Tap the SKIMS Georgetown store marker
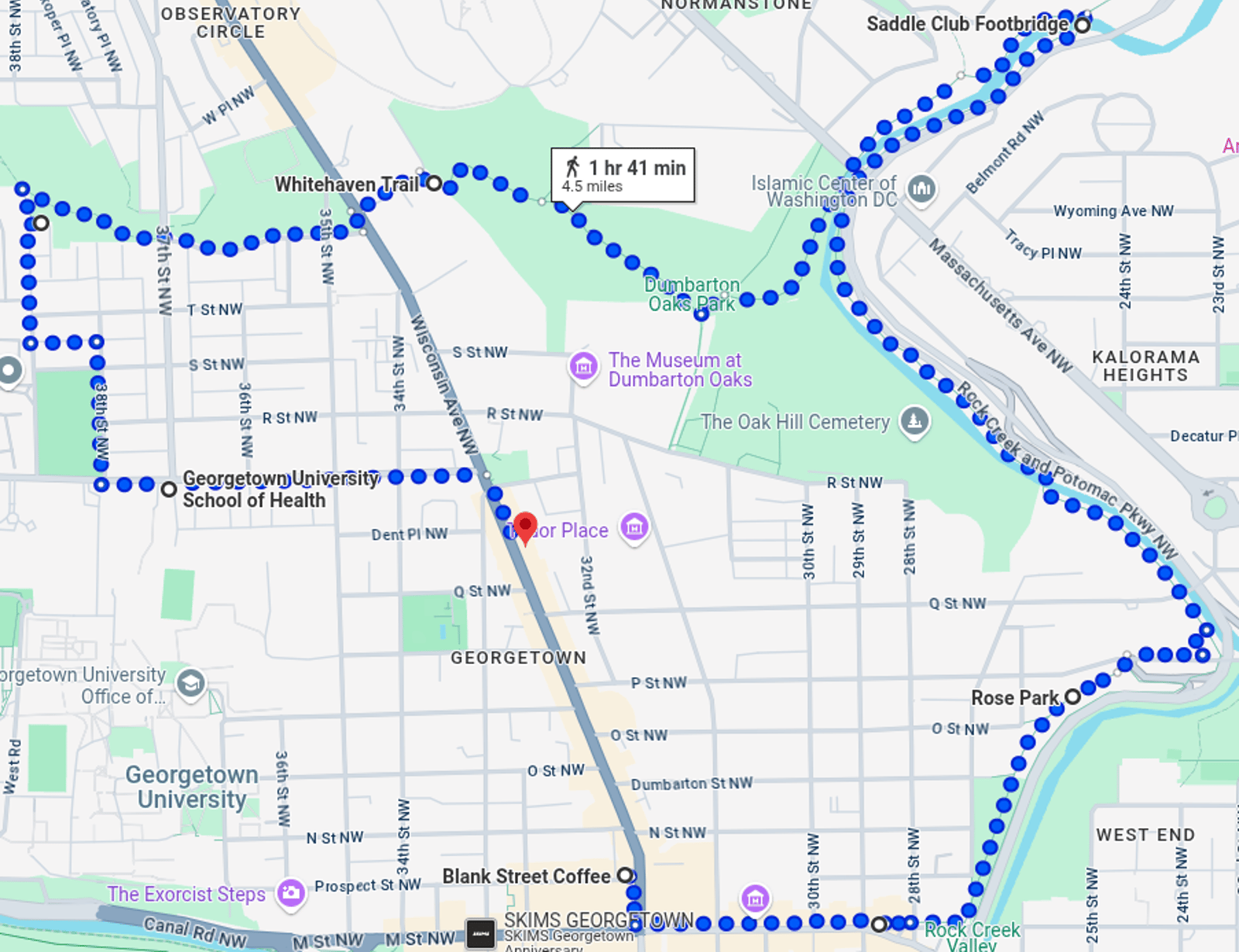The height and width of the screenshot is (952, 1239). pos(480,933)
